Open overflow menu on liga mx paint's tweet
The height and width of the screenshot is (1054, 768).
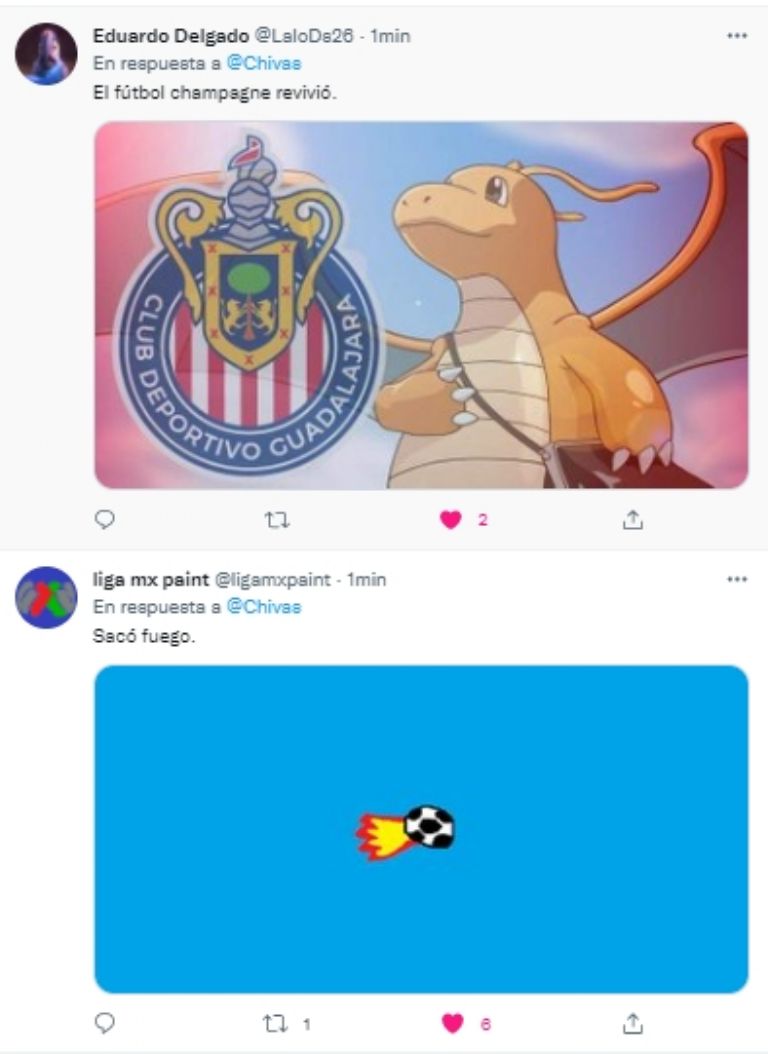[x=737, y=579]
